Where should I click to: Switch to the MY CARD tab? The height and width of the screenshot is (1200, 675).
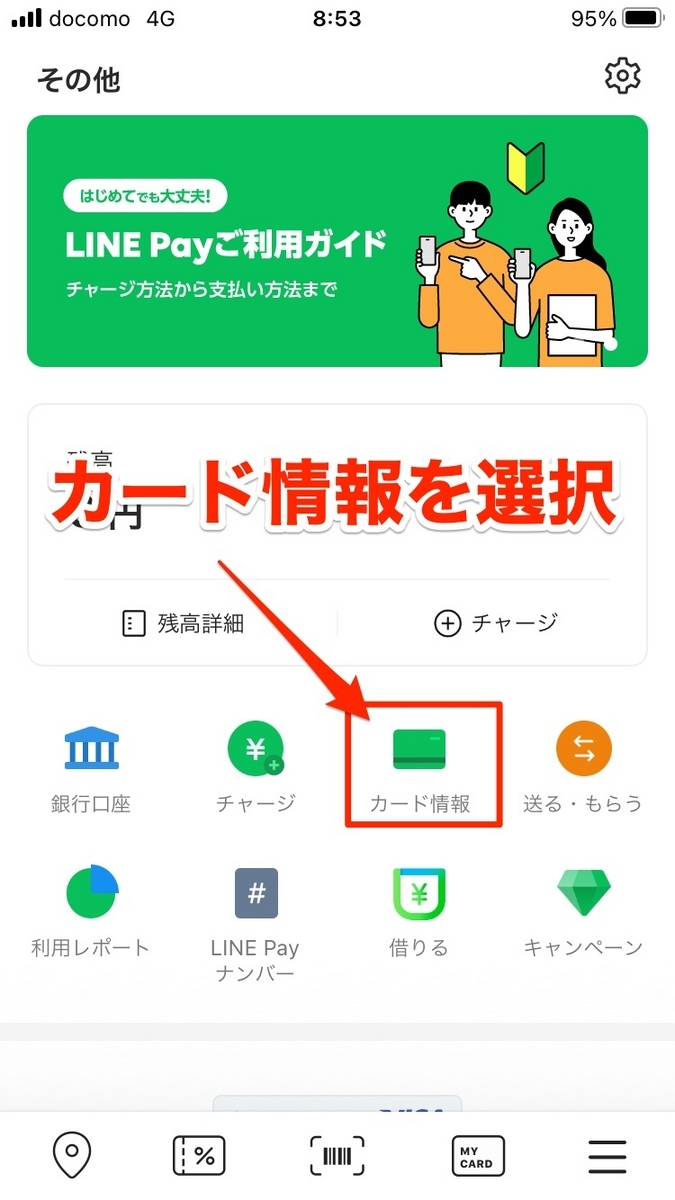click(x=477, y=1157)
